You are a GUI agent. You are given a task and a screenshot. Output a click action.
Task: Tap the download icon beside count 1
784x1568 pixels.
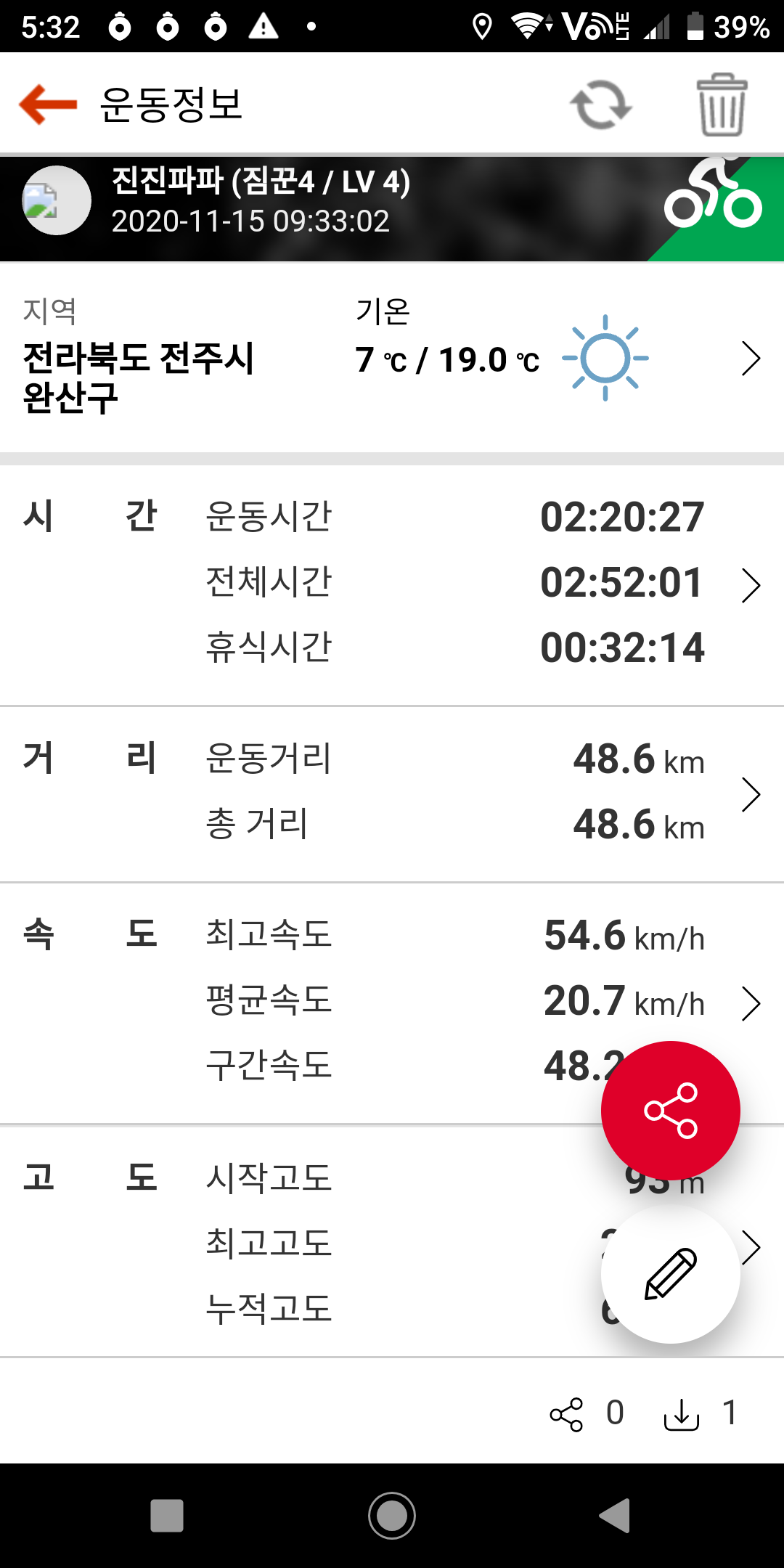[681, 1414]
